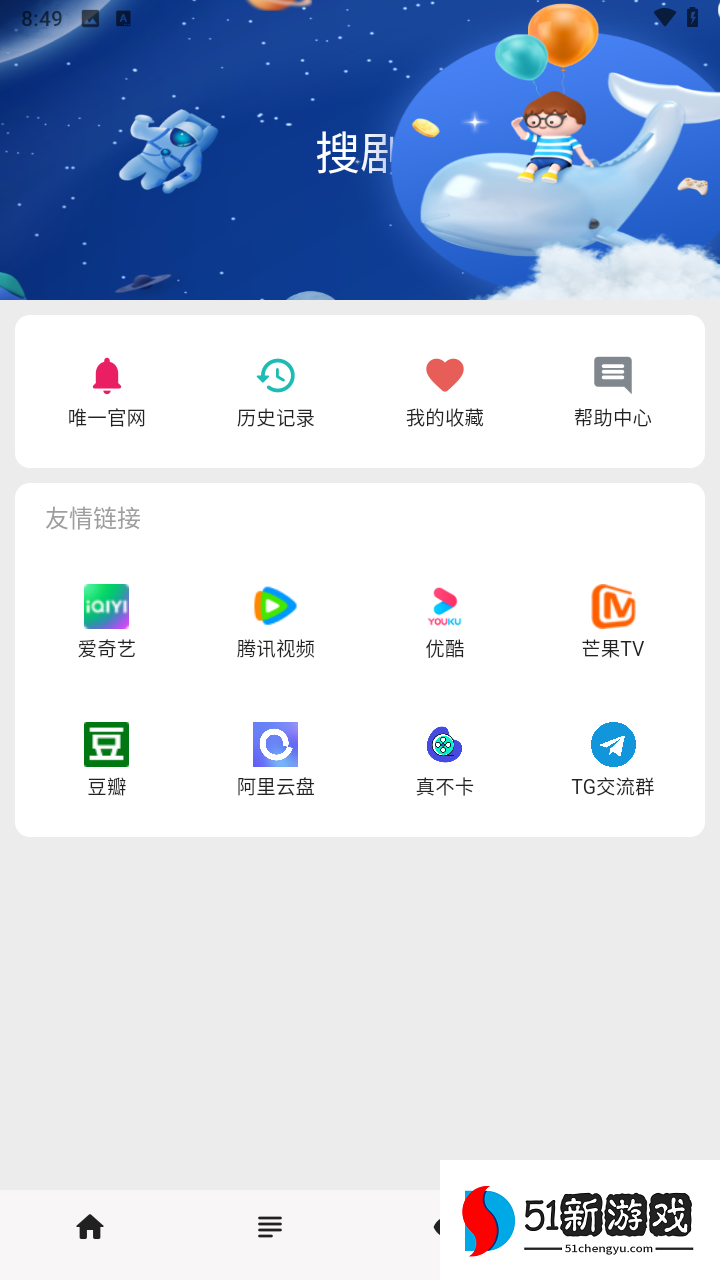Open the 爱奇艺 link
The height and width of the screenshot is (1280, 720).
click(107, 621)
